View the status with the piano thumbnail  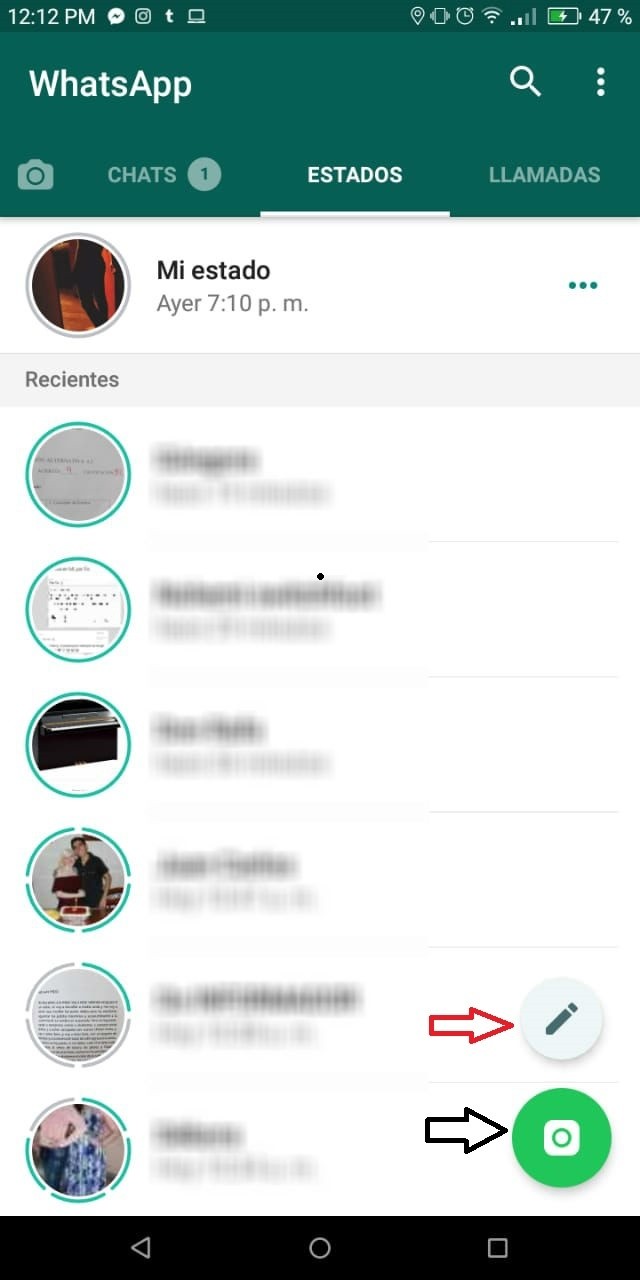click(78, 745)
